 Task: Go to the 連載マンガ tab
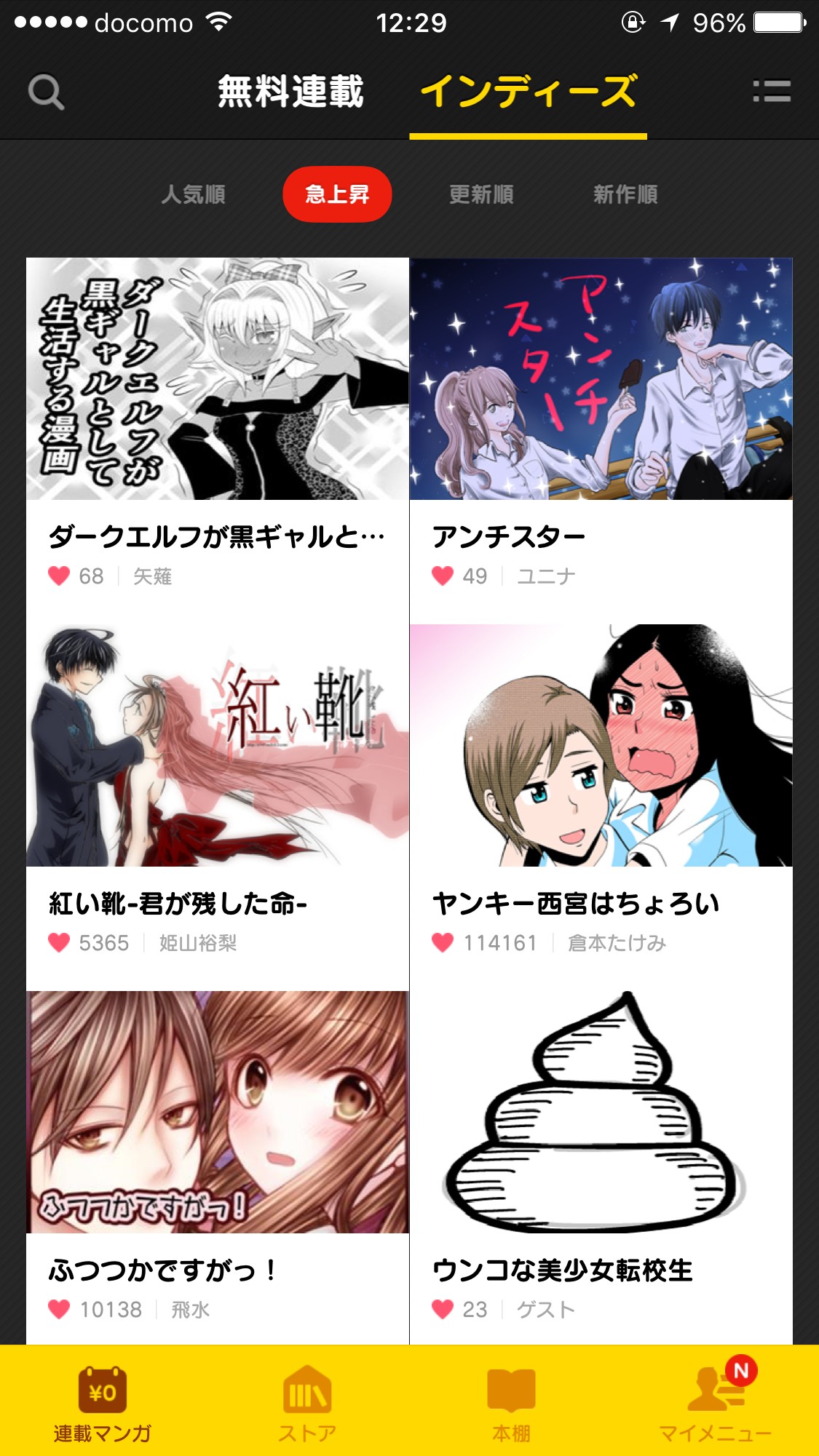tap(103, 1402)
